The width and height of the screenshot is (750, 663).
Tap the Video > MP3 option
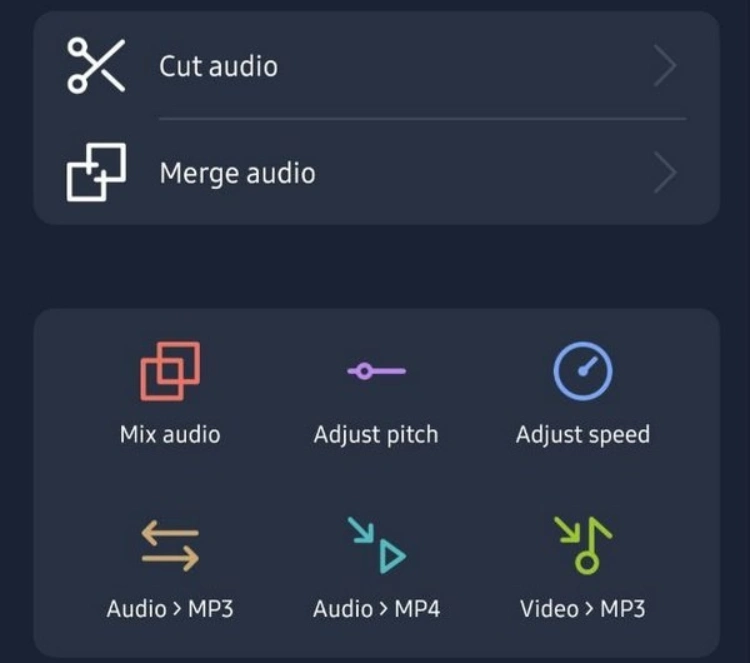pos(582,565)
